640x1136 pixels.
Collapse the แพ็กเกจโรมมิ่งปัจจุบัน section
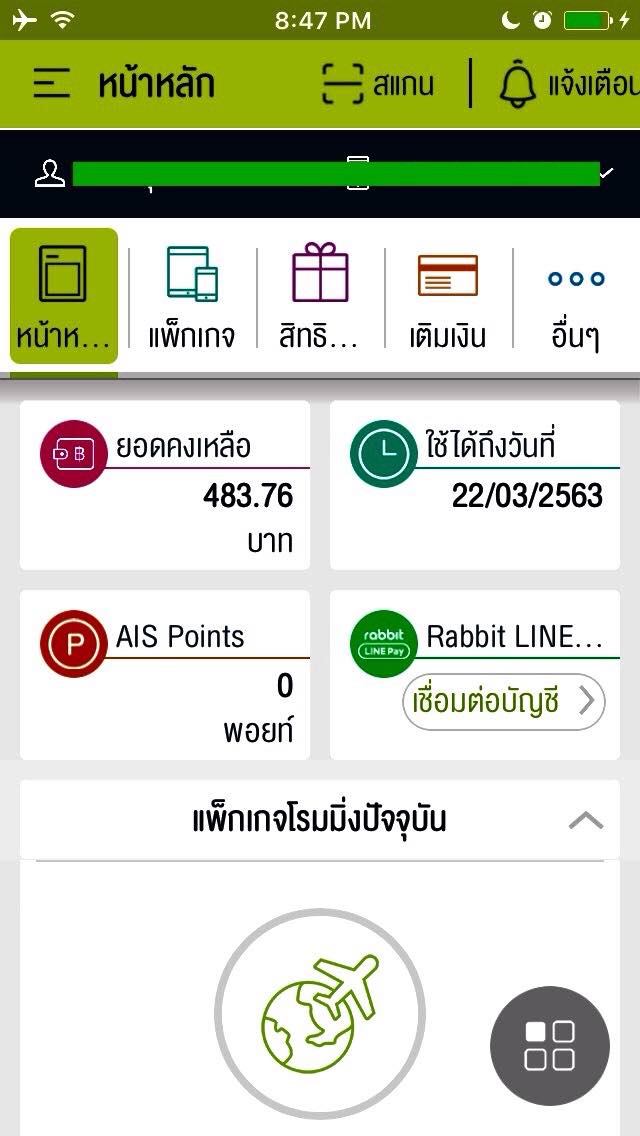[x=585, y=821]
